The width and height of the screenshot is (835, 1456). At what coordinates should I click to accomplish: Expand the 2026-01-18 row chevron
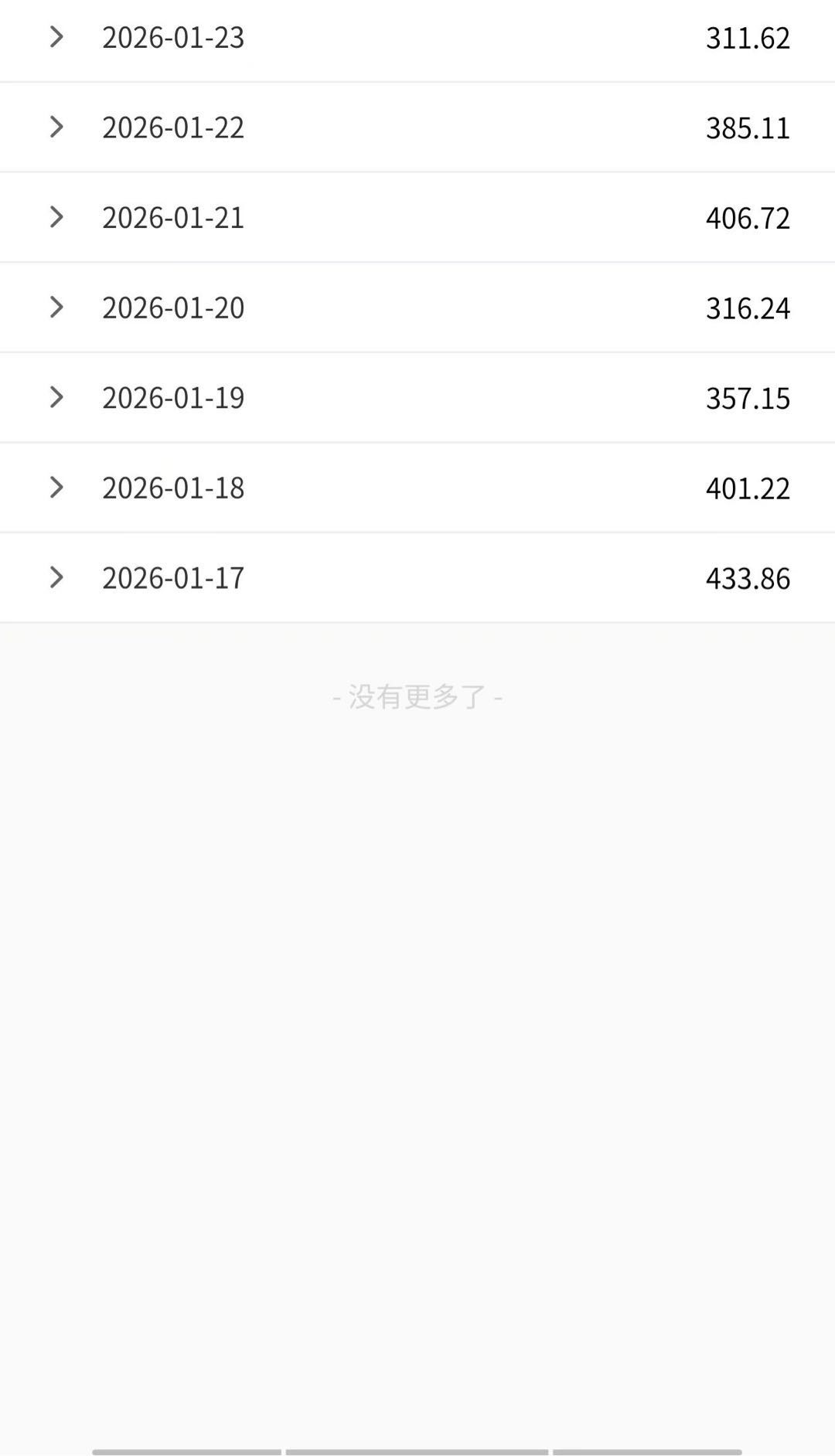(56, 487)
